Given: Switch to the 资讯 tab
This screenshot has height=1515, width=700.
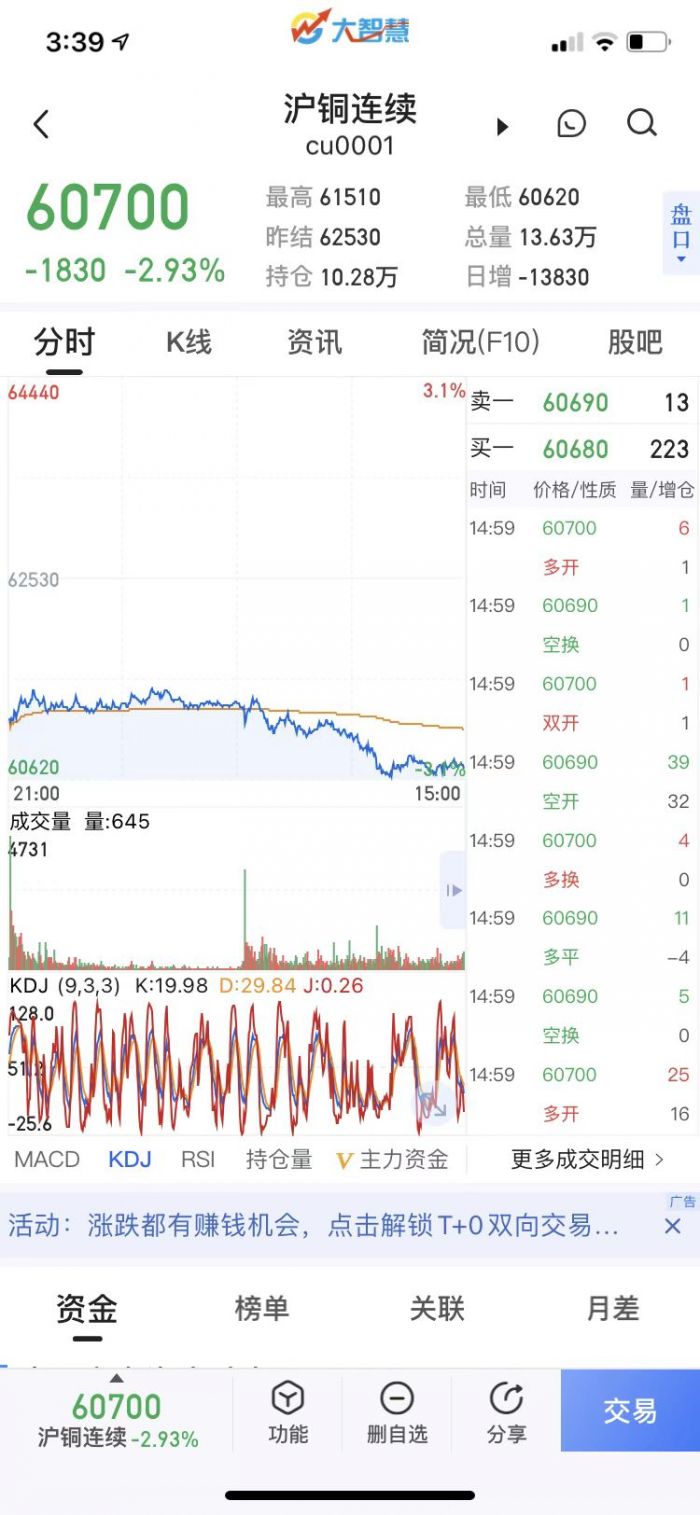Looking at the screenshot, I should pos(315,342).
